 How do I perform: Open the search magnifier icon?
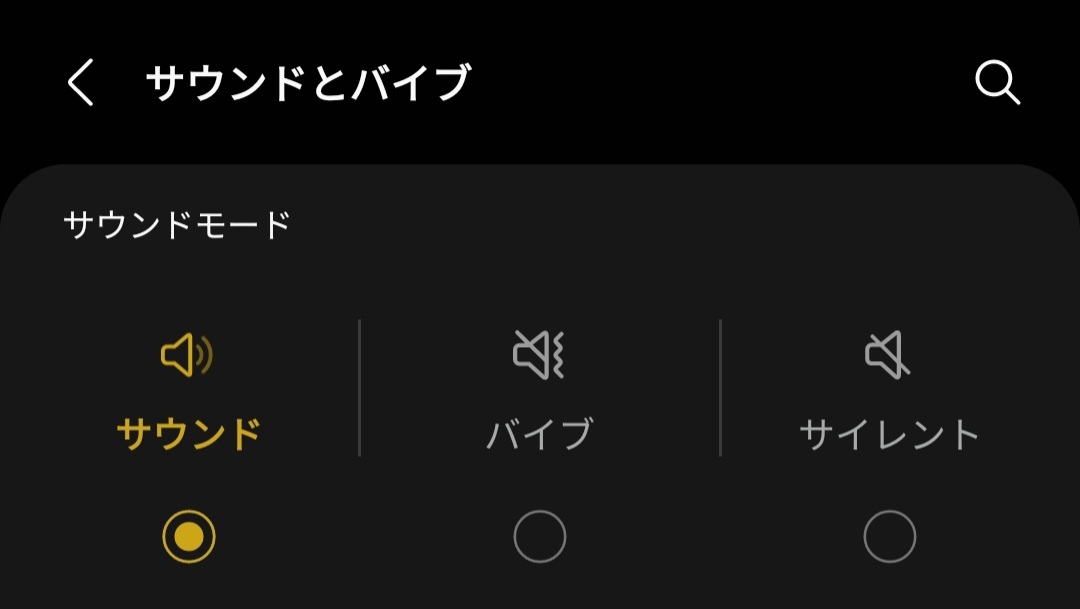(997, 82)
